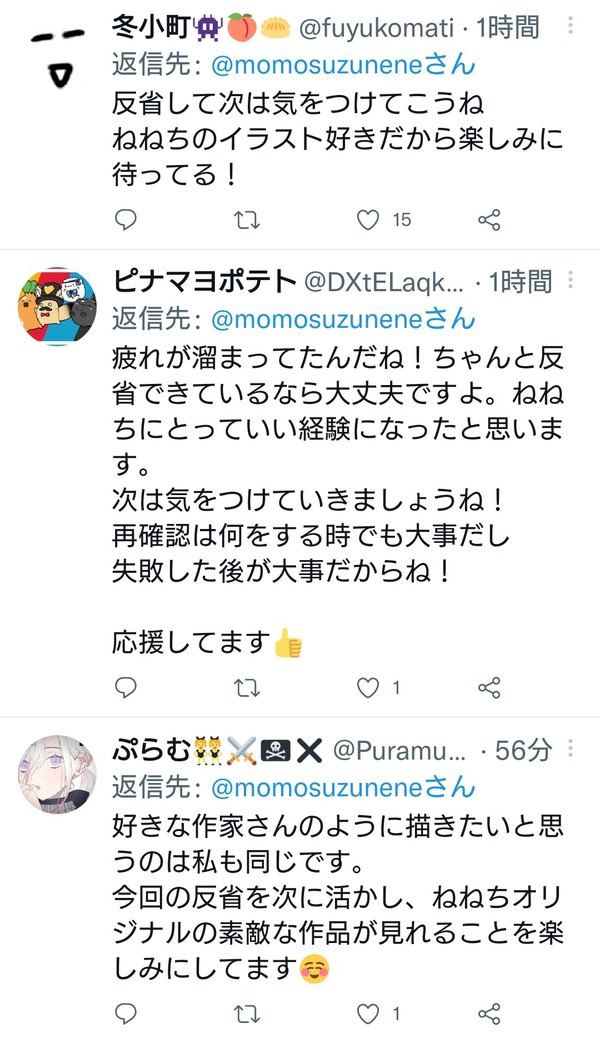The width and height of the screenshot is (600, 1043).
Task: Share ピナマヨポテト's tweet
Action: [x=489, y=687]
